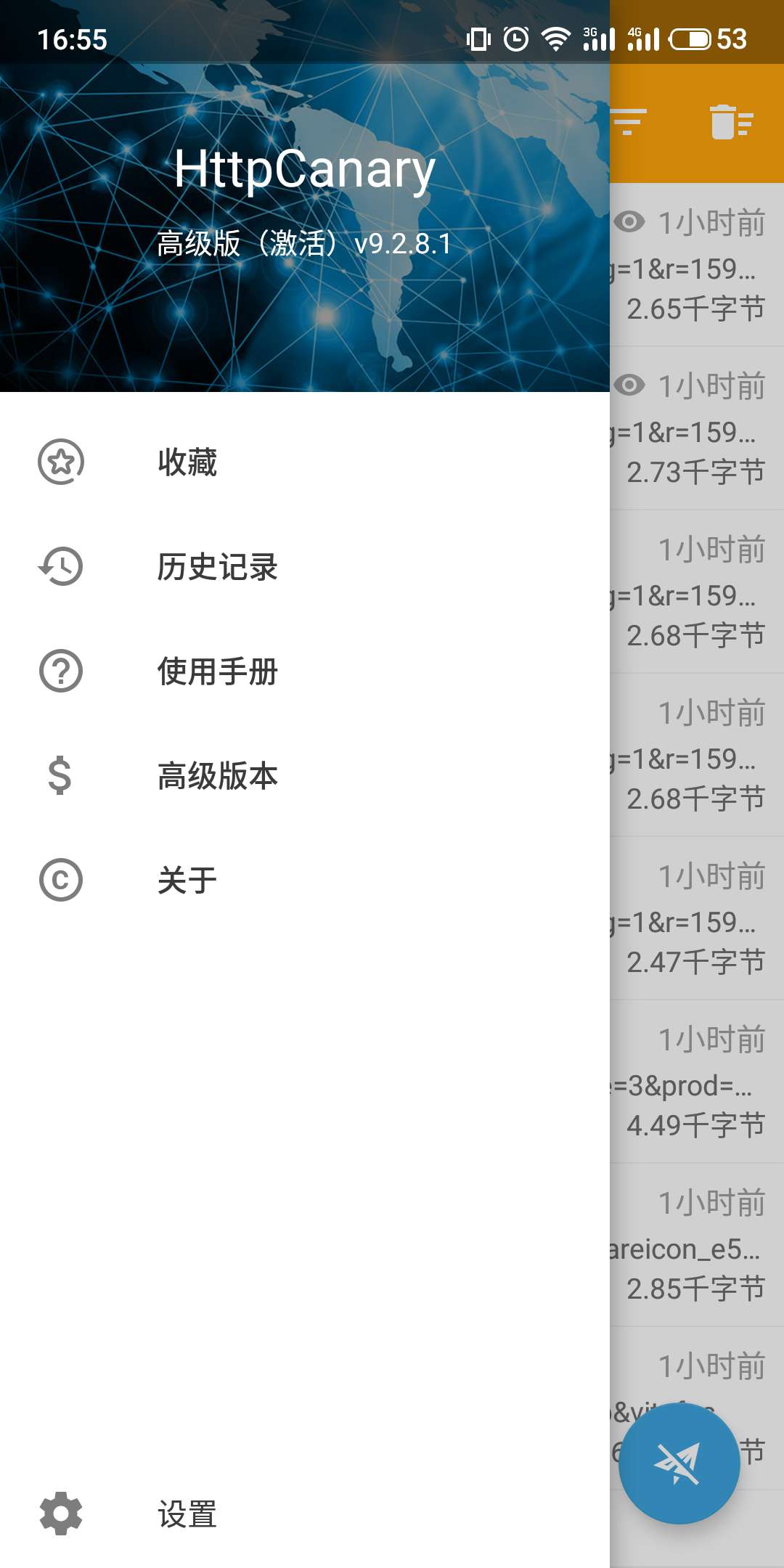Open settings via the gear icon
784x1568 pixels.
pos(61,1515)
